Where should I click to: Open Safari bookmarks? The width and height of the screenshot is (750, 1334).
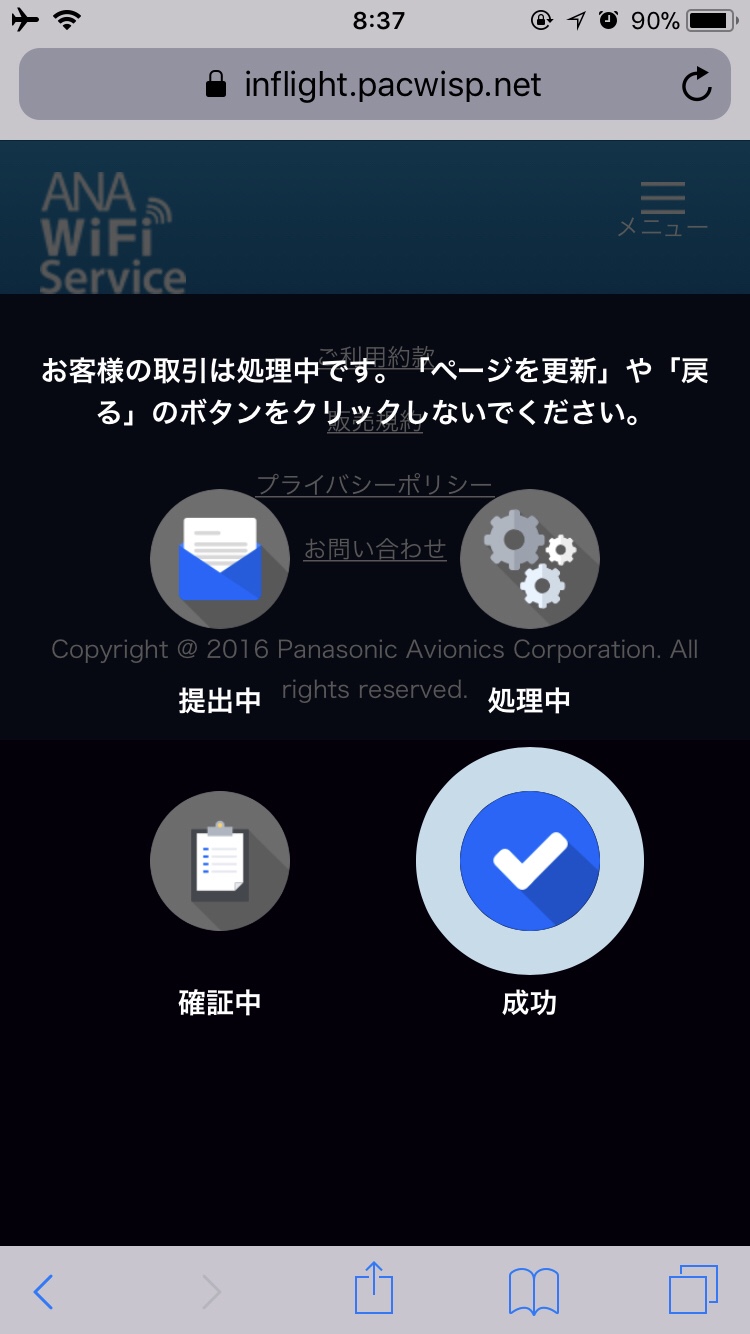click(534, 1292)
